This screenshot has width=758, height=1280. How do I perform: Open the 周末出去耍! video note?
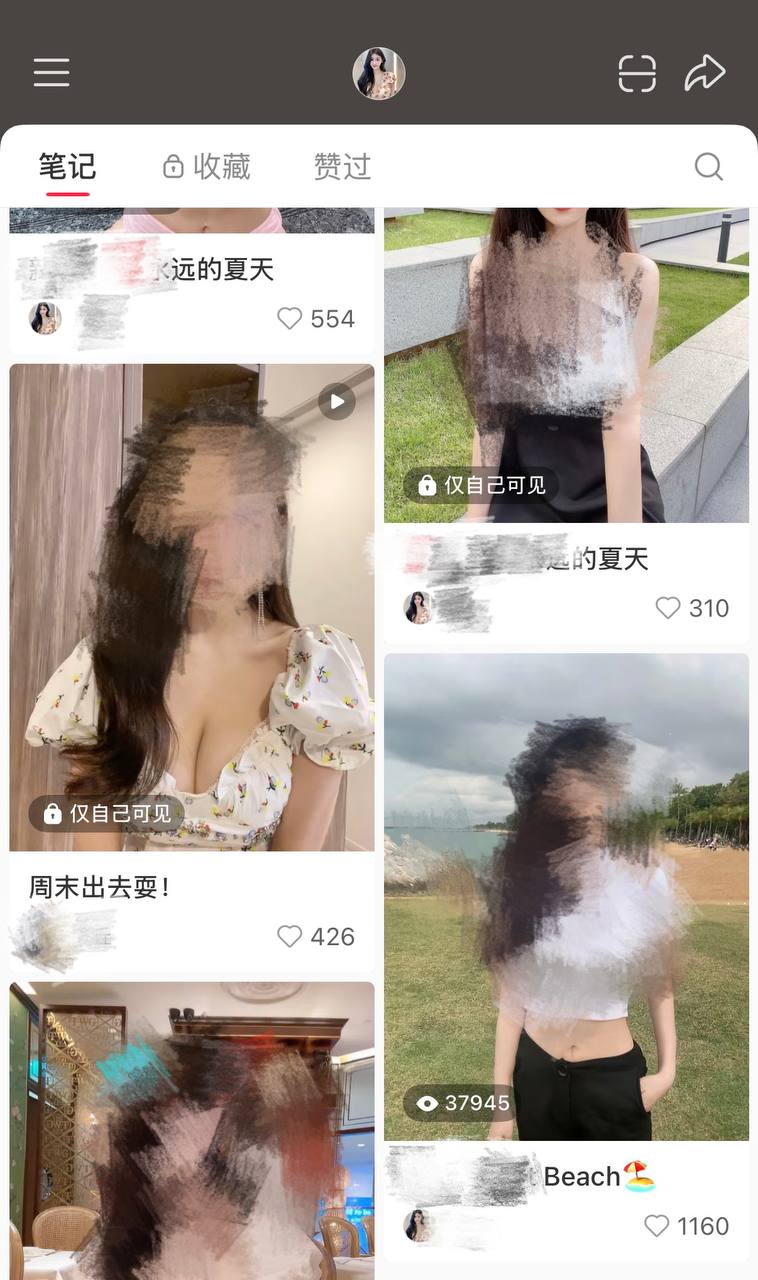click(x=192, y=607)
